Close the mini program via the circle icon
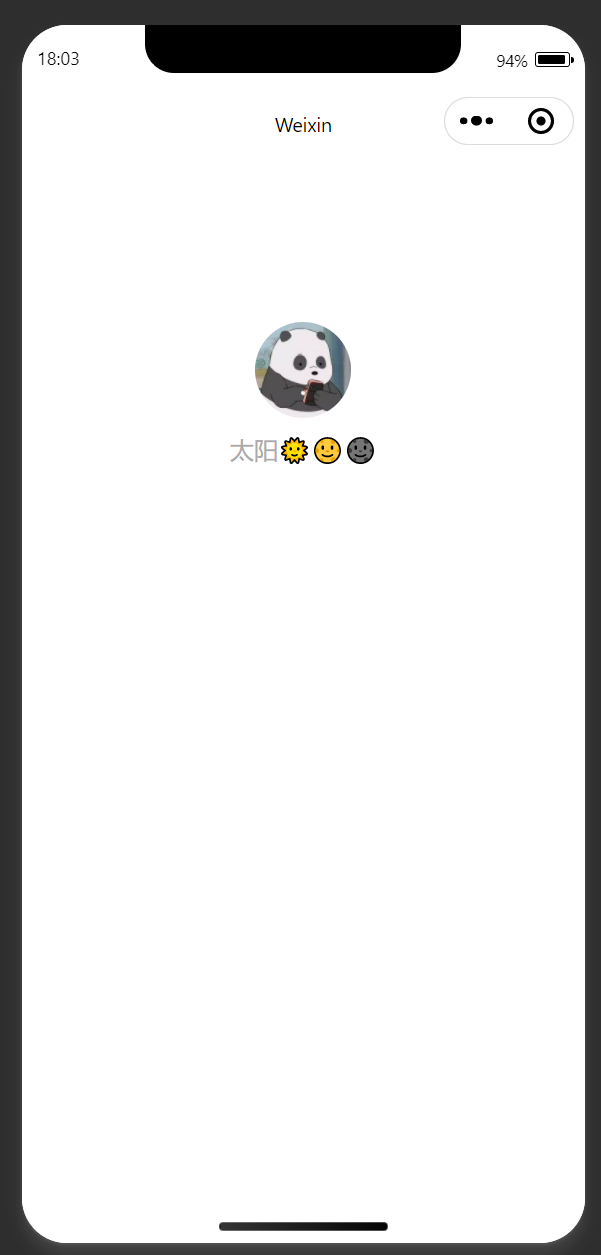601x1255 pixels. 540,121
